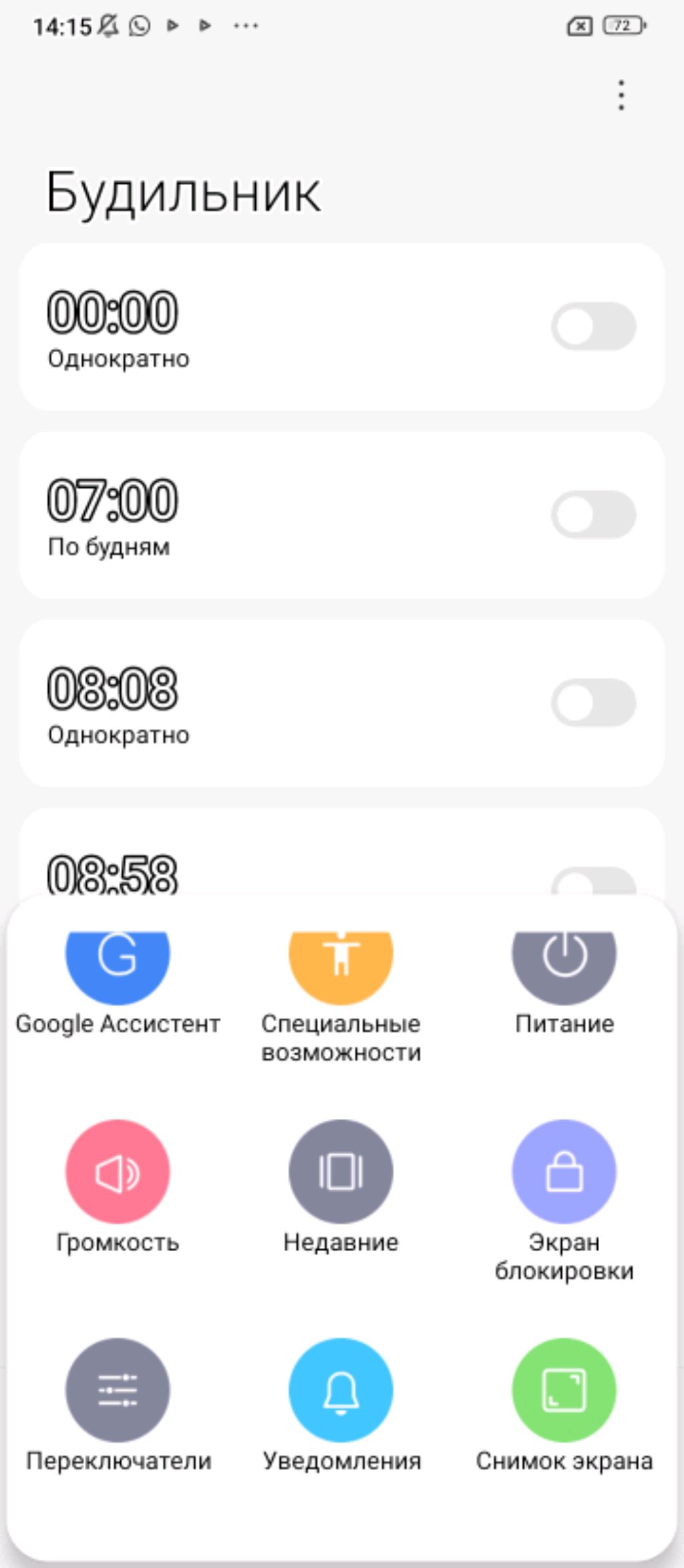Select Экран блокировки to lock screen
The height and width of the screenshot is (1568, 684).
(564, 1171)
